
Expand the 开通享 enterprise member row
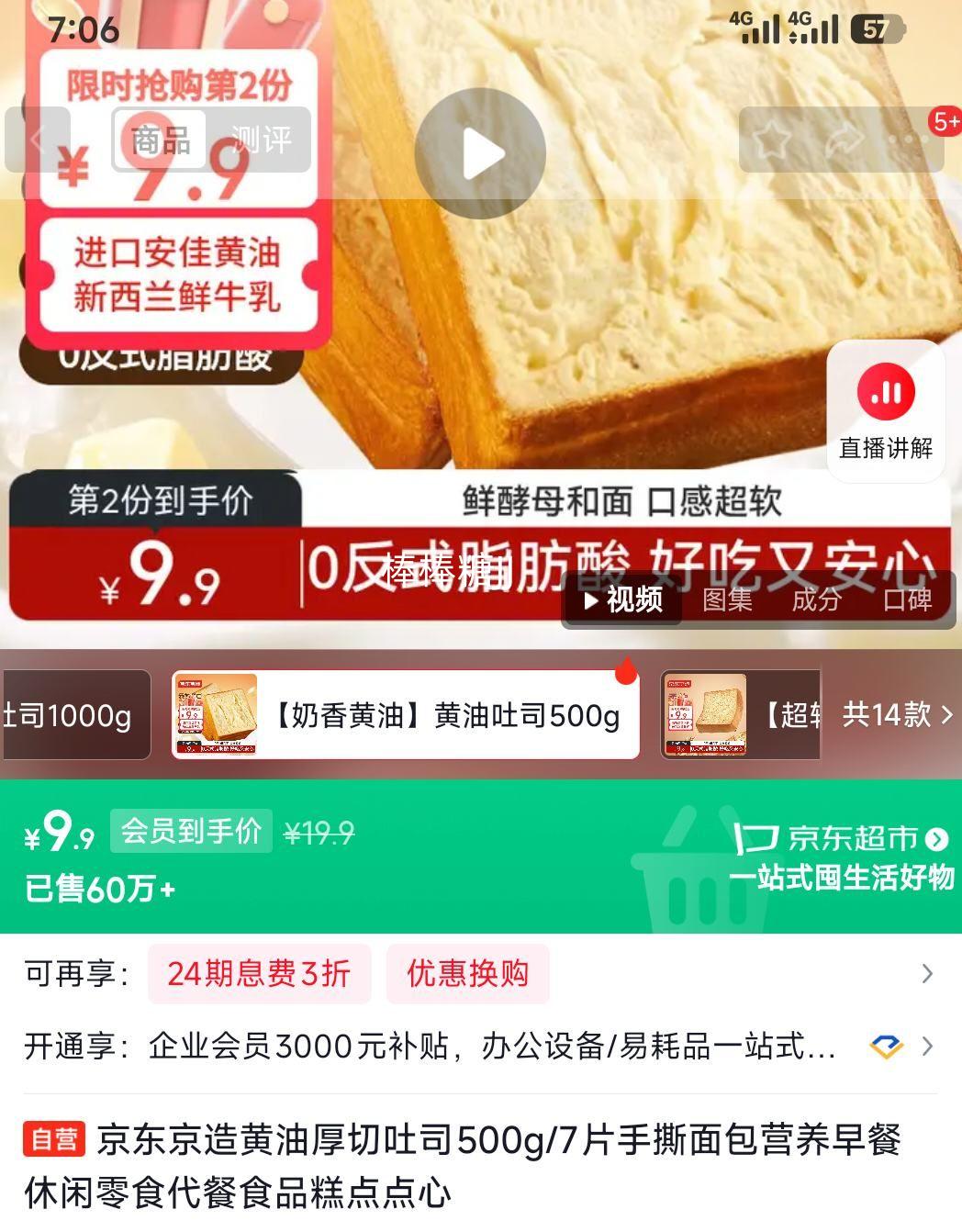pyautogui.click(x=929, y=1045)
